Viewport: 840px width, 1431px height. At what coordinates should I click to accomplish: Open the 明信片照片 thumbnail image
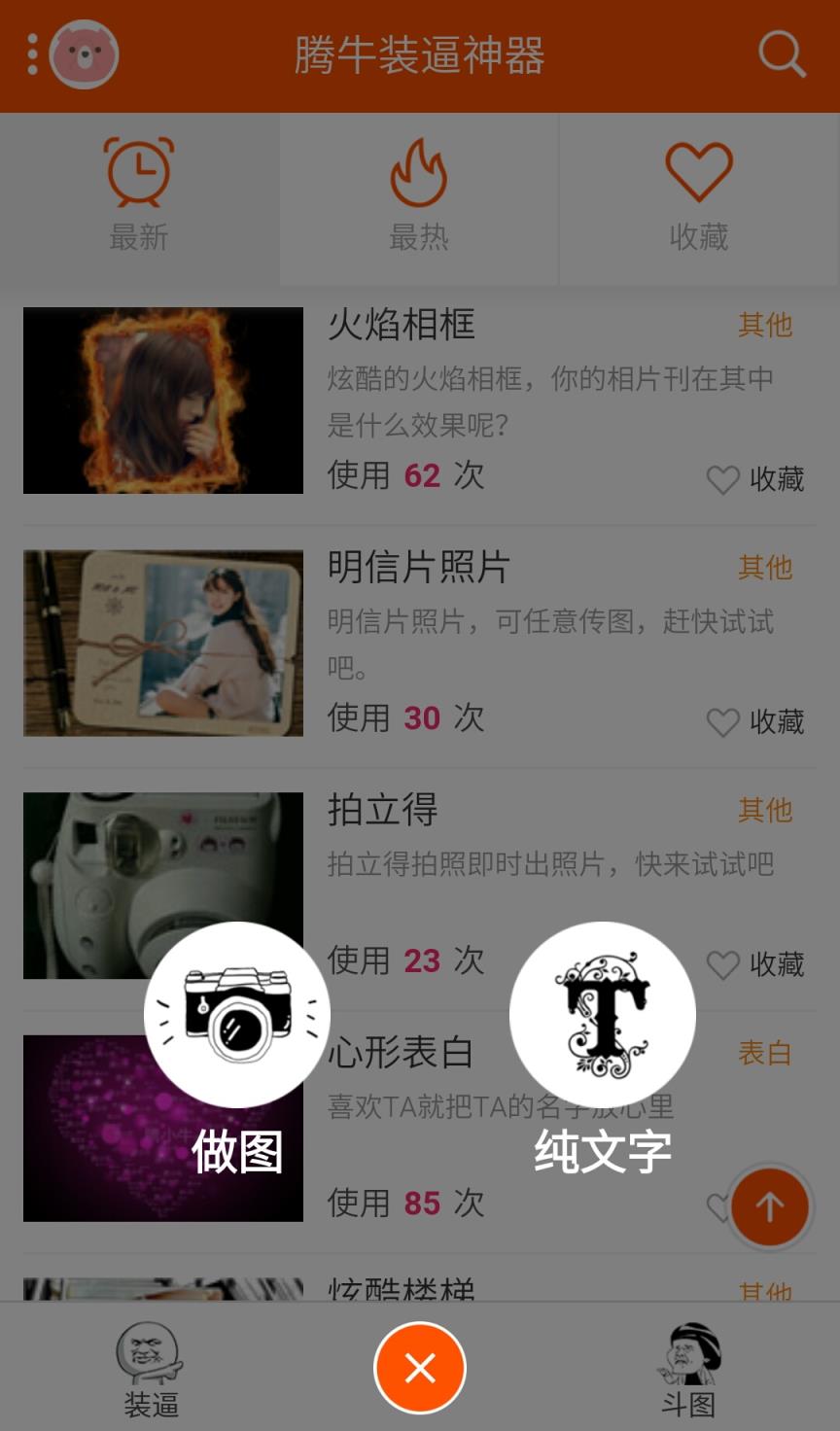click(162, 643)
